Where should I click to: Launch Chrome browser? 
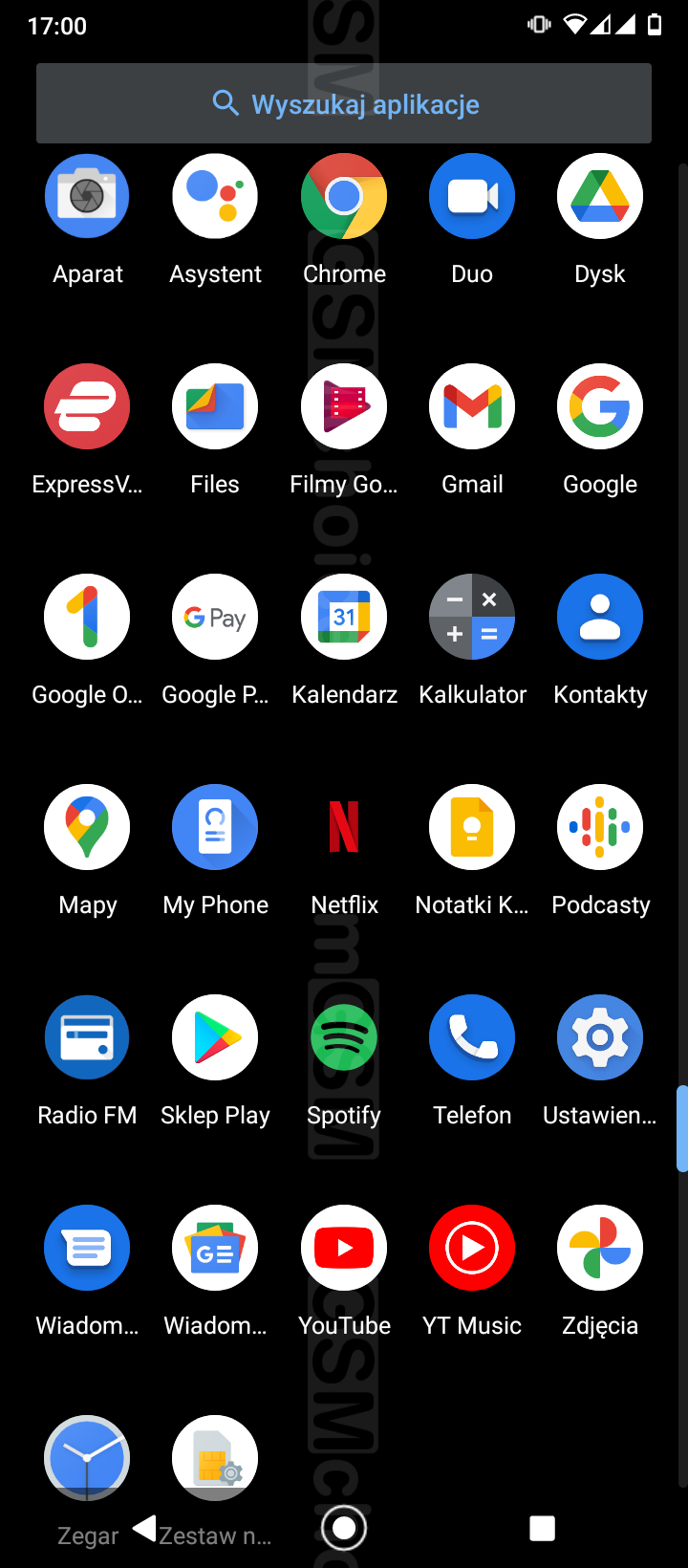click(x=344, y=197)
